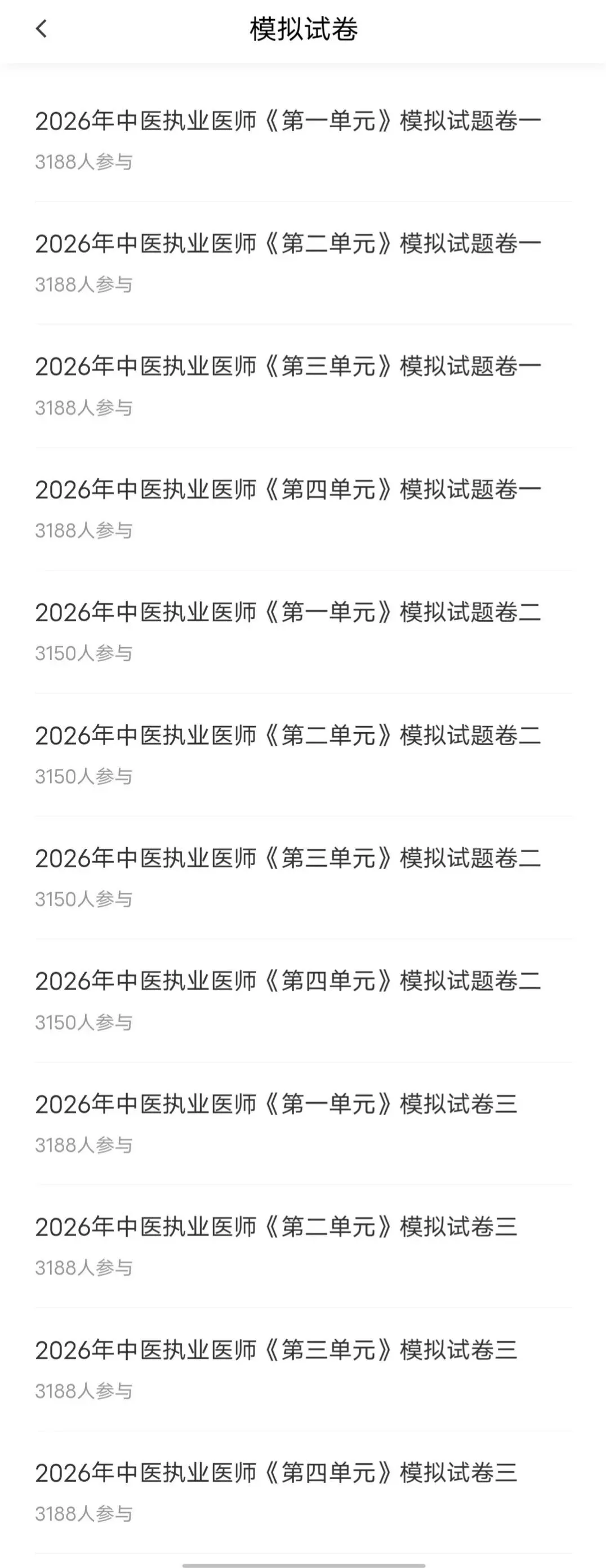
Task: Go back from 模拟试卷 page
Action: point(41,29)
